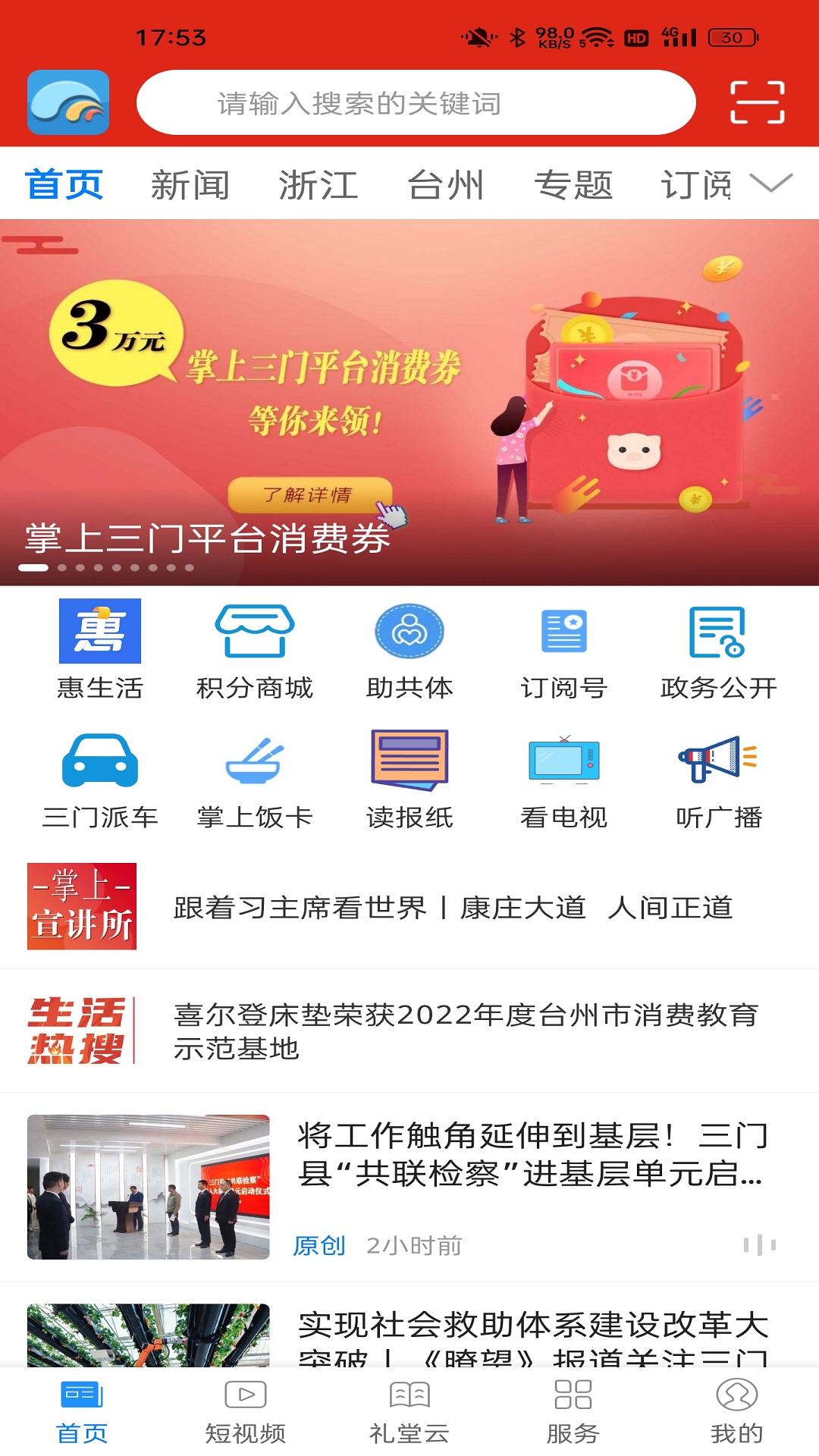The width and height of the screenshot is (819, 1456).
Task: Open the 掌上三门平台消费券 banner
Action: [x=409, y=402]
